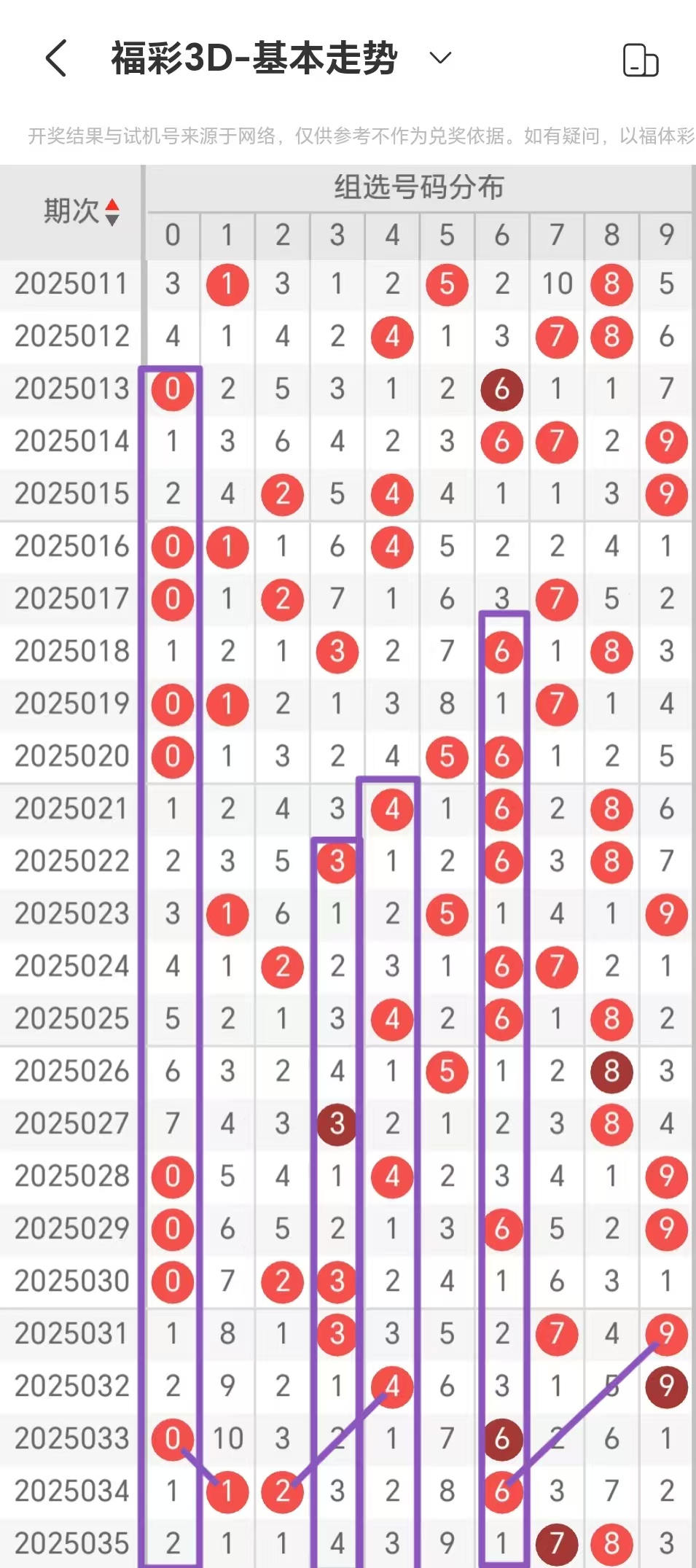Tap the screen rotate icon at top right
The width and height of the screenshot is (696, 1568).
pyautogui.click(x=640, y=60)
